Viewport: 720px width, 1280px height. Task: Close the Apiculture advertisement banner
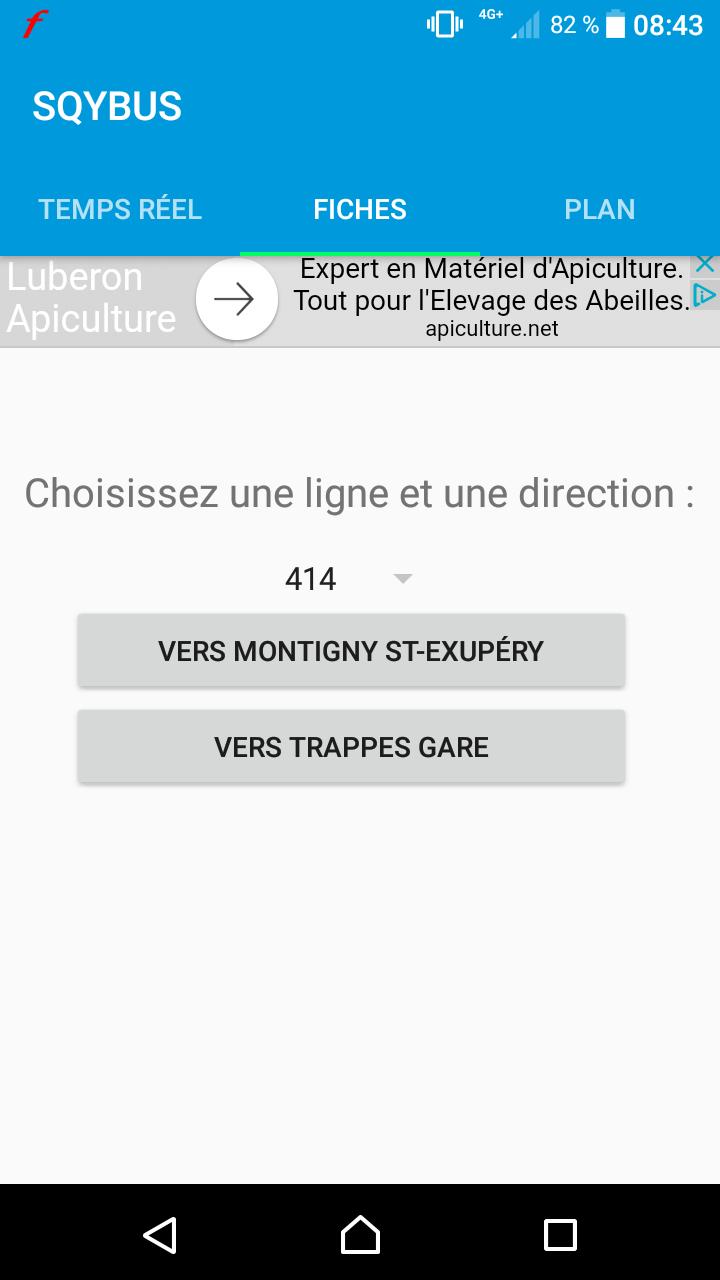point(705,263)
